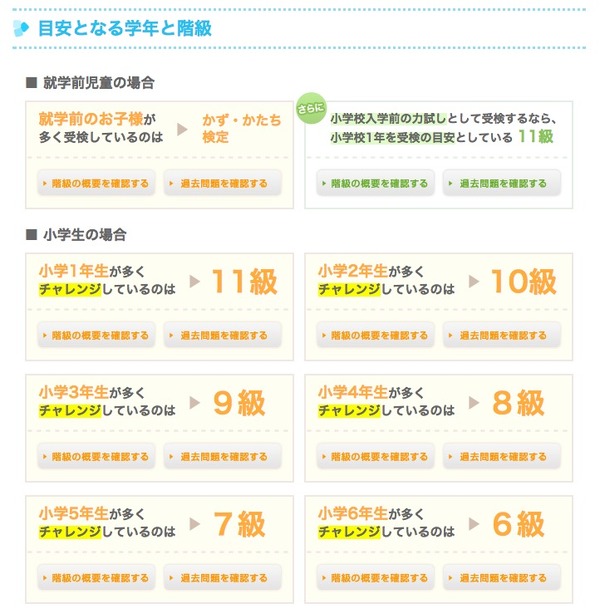The width and height of the screenshot is (600, 613).
Task: Open 階級の概要を確認する for 小学6年生 6級
Action: 375,578
